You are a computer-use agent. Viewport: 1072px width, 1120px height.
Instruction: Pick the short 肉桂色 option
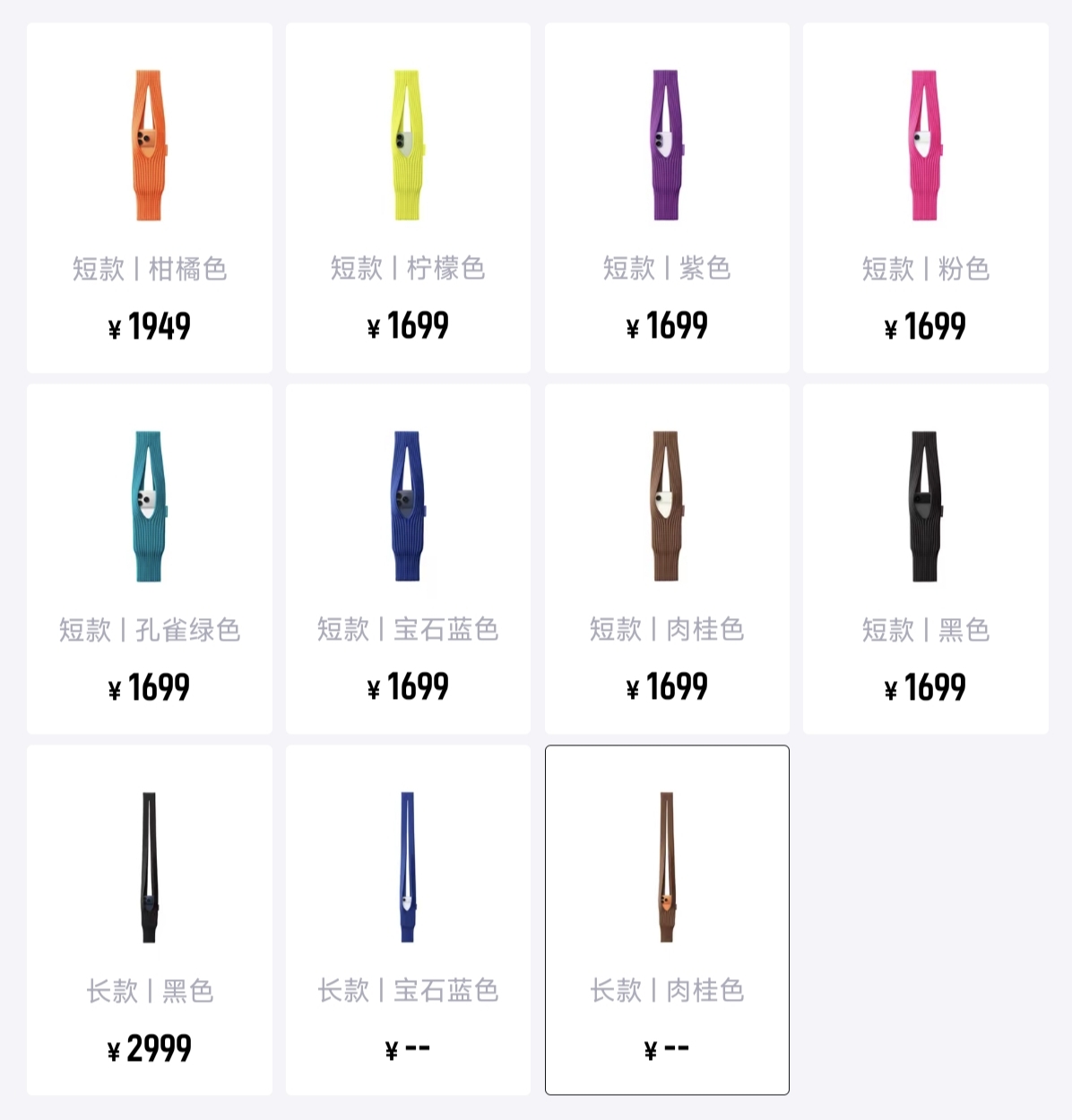(x=667, y=559)
